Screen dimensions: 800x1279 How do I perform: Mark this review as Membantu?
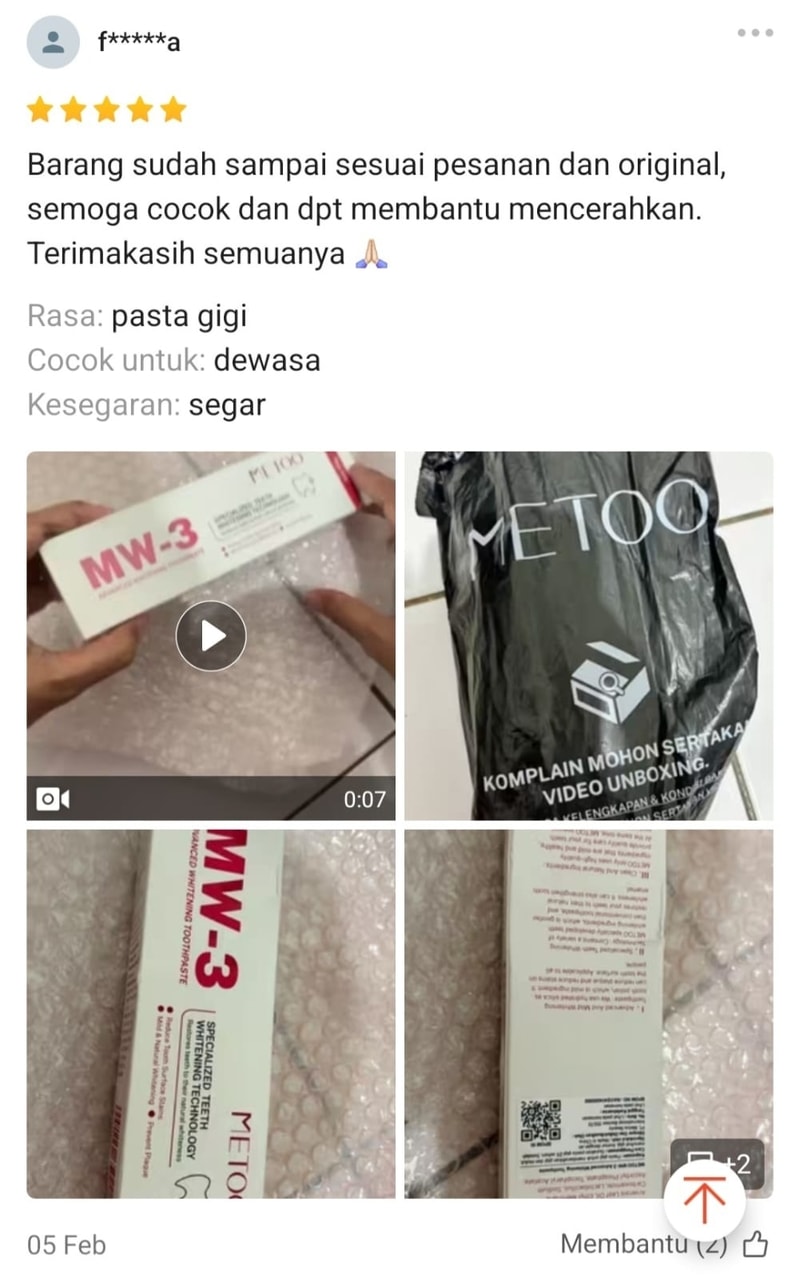(755, 1244)
